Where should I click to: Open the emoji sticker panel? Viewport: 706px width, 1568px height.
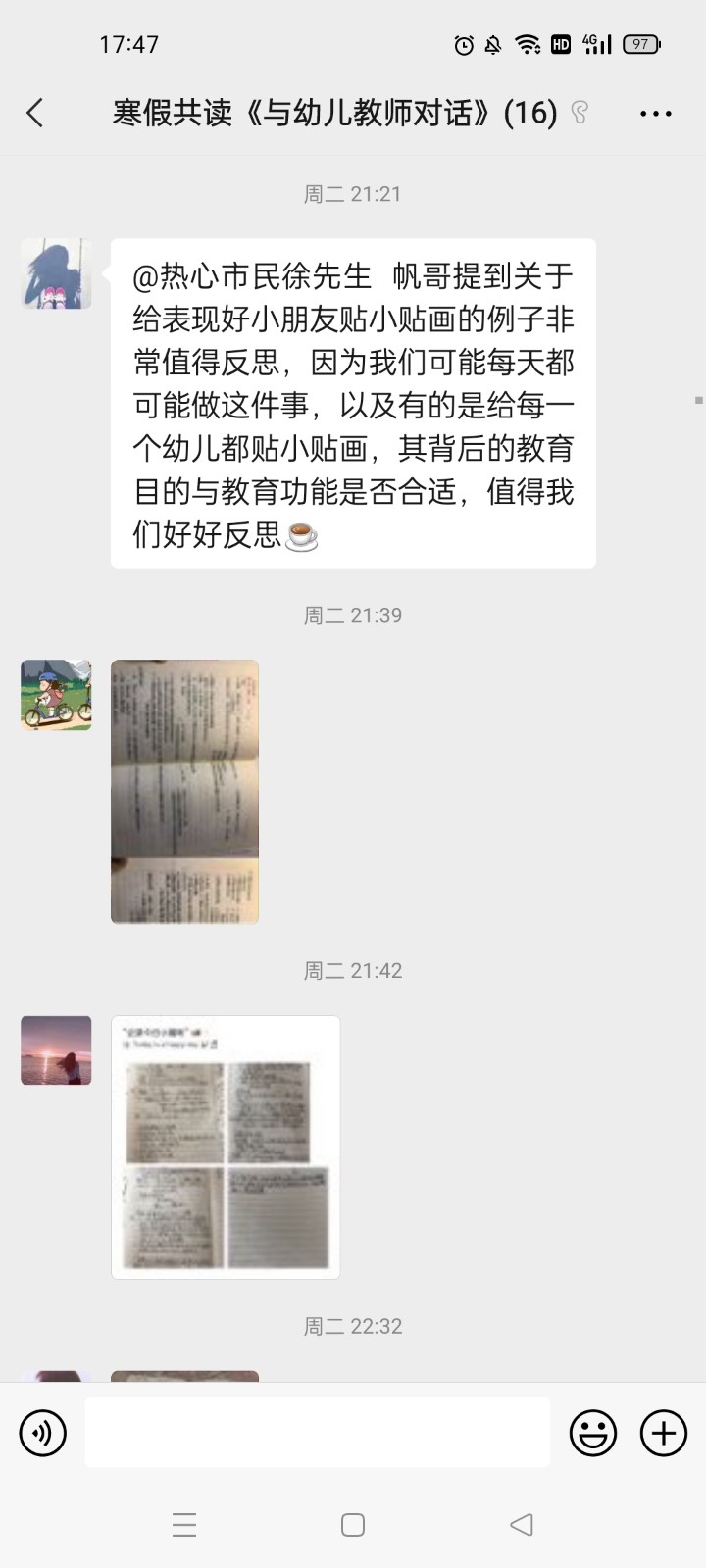[593, 1433]
